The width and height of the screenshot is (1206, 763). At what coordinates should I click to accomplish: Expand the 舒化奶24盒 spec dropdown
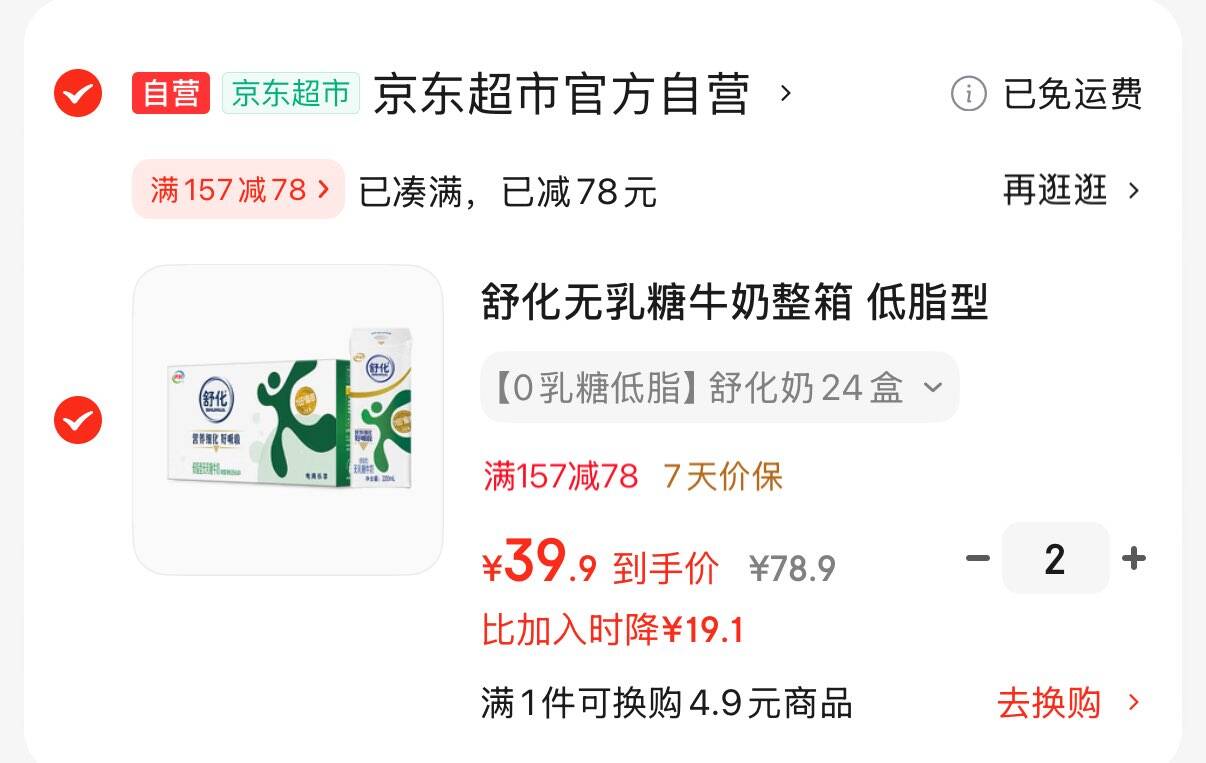719,387
